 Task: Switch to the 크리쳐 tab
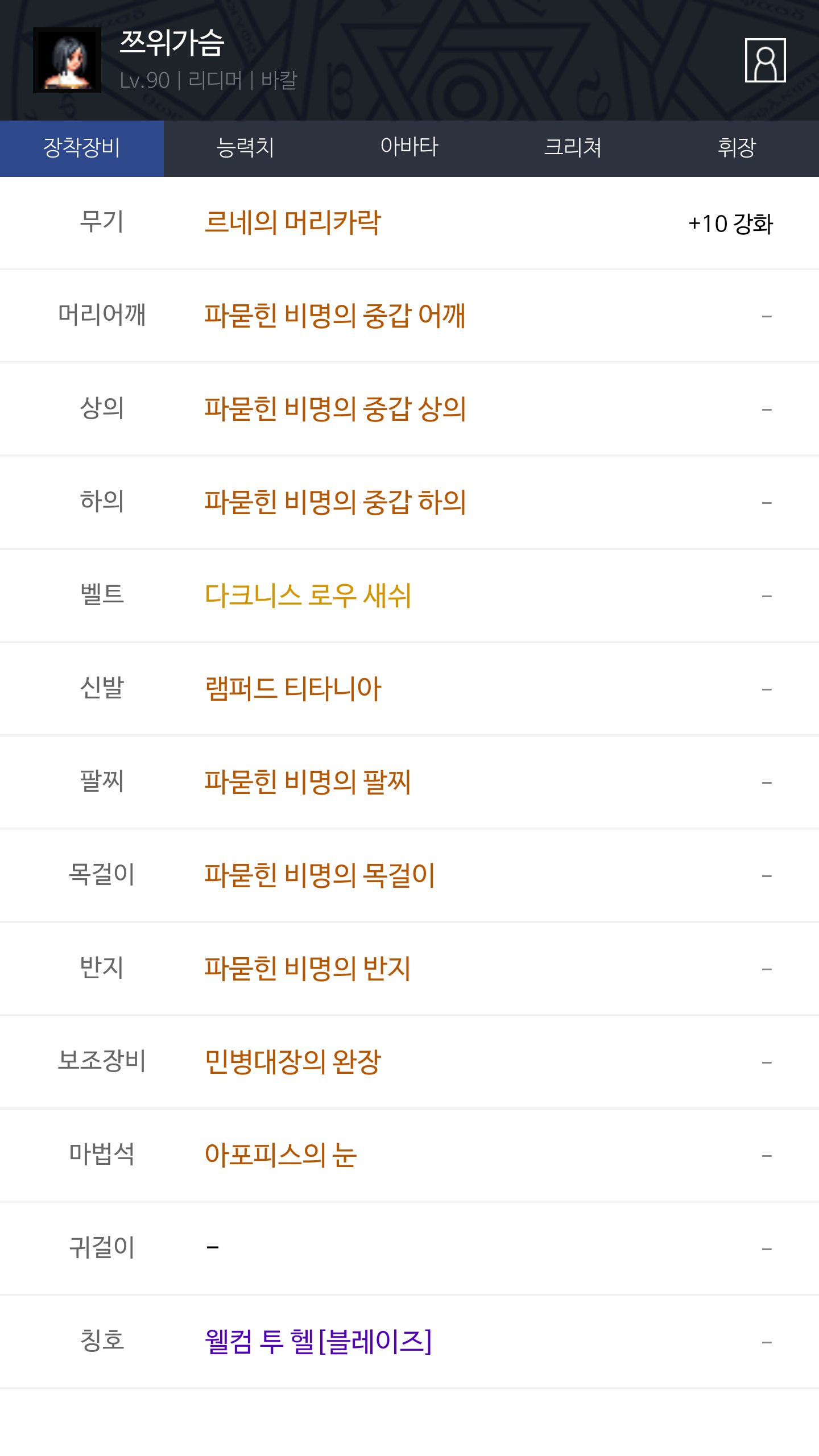point(573,148)
